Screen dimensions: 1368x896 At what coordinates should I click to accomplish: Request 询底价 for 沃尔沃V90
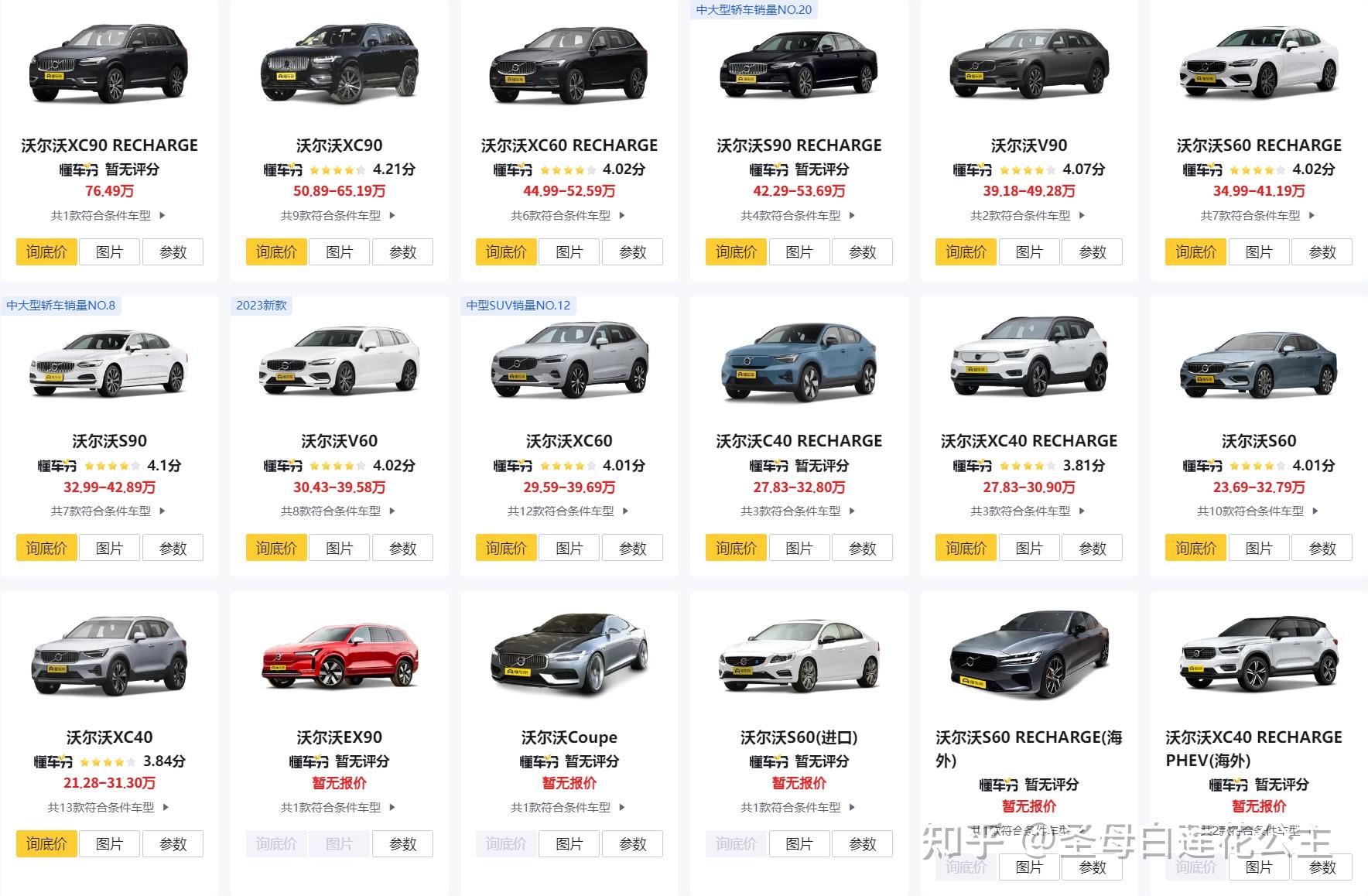(x=966, y=252)
